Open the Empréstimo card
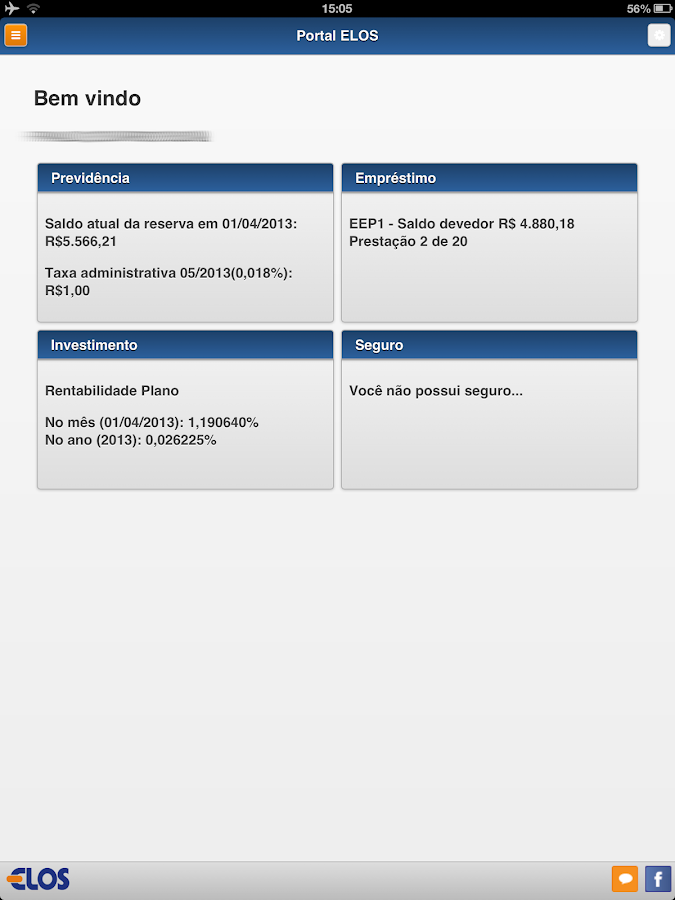Image resolution: width=675 pixels, height=900 pixels. click(489, 243)
